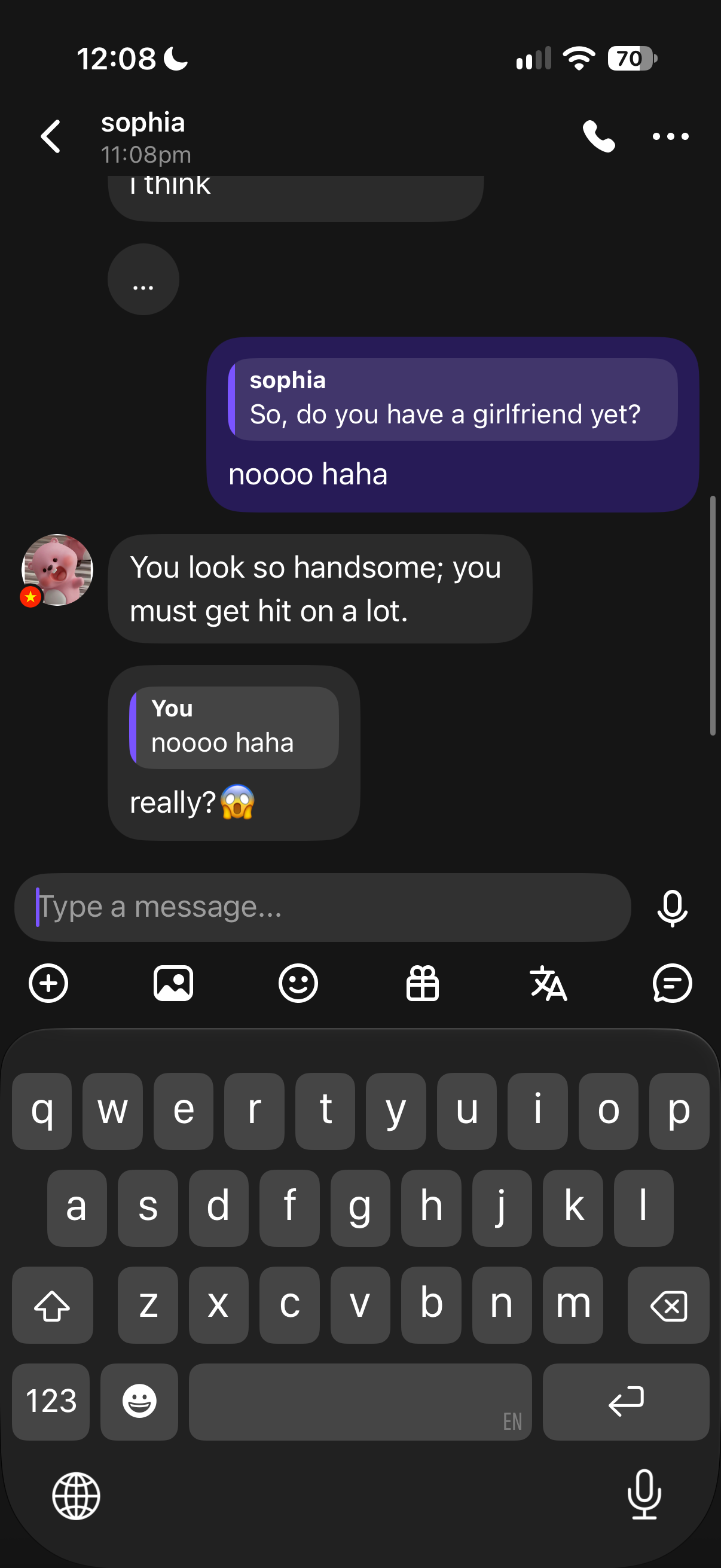Record a voice message with microphone
This screenshot has width=721, height=1568.
point(673,908)
